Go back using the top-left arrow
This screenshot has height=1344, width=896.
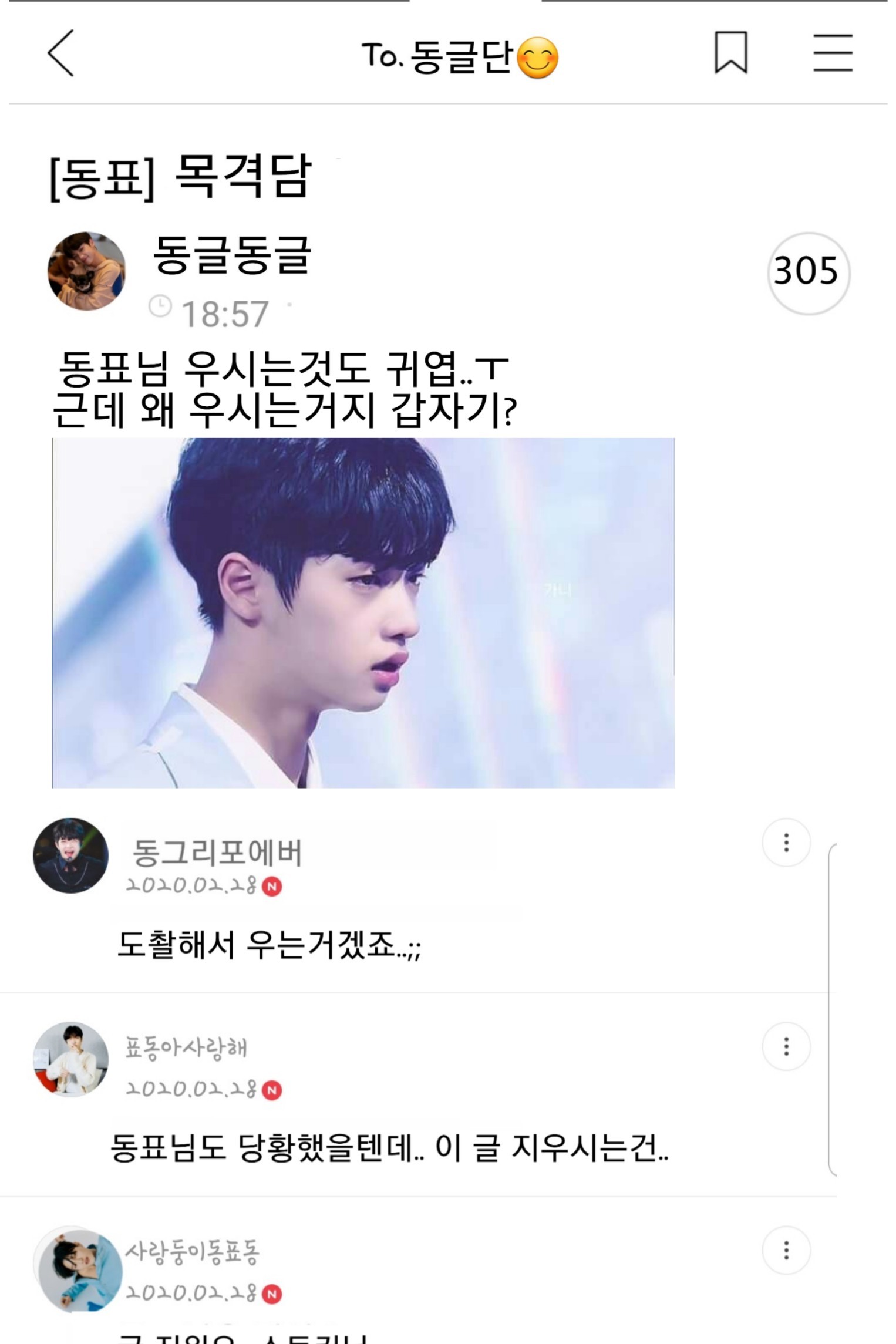[61, 53]
